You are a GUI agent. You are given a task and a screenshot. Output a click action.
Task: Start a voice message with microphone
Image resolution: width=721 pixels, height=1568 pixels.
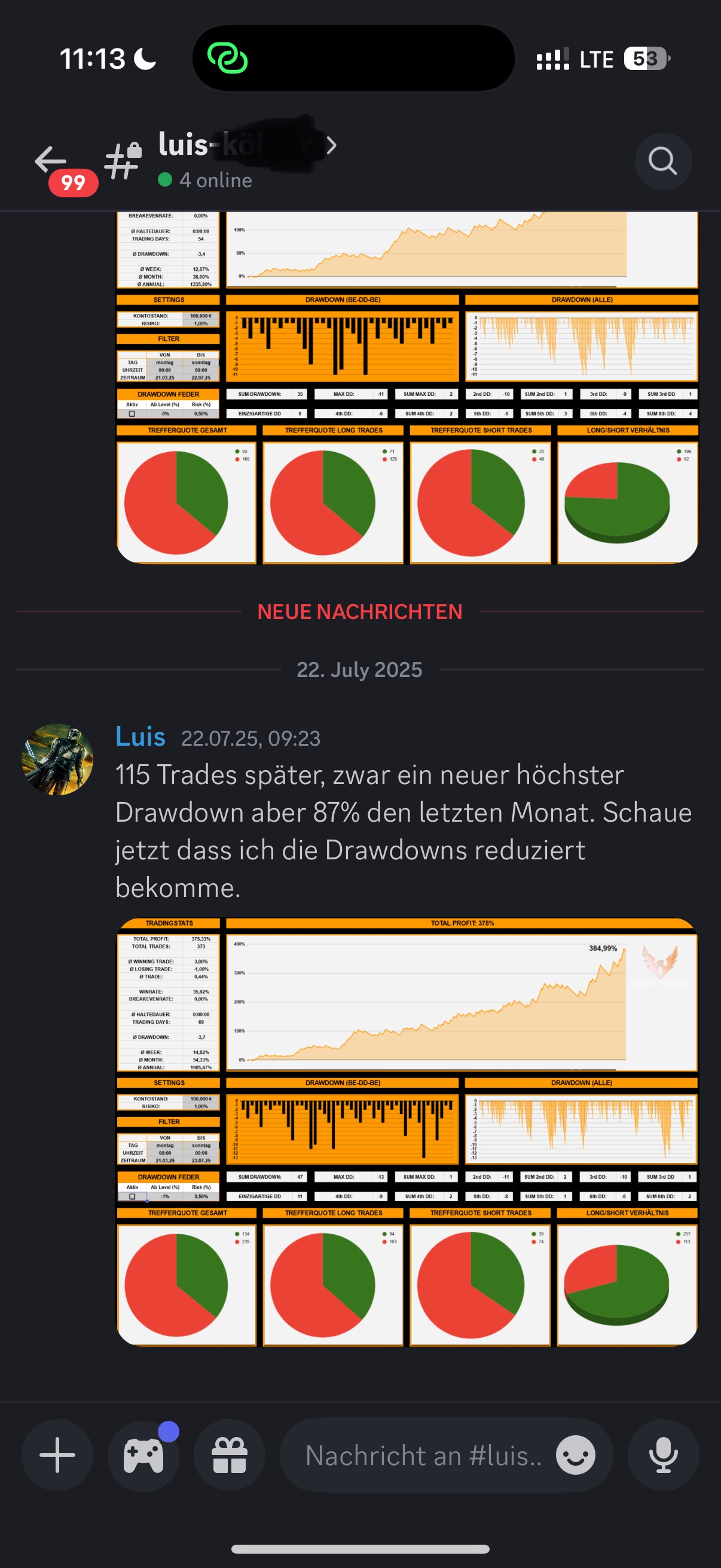point(662,1455)
